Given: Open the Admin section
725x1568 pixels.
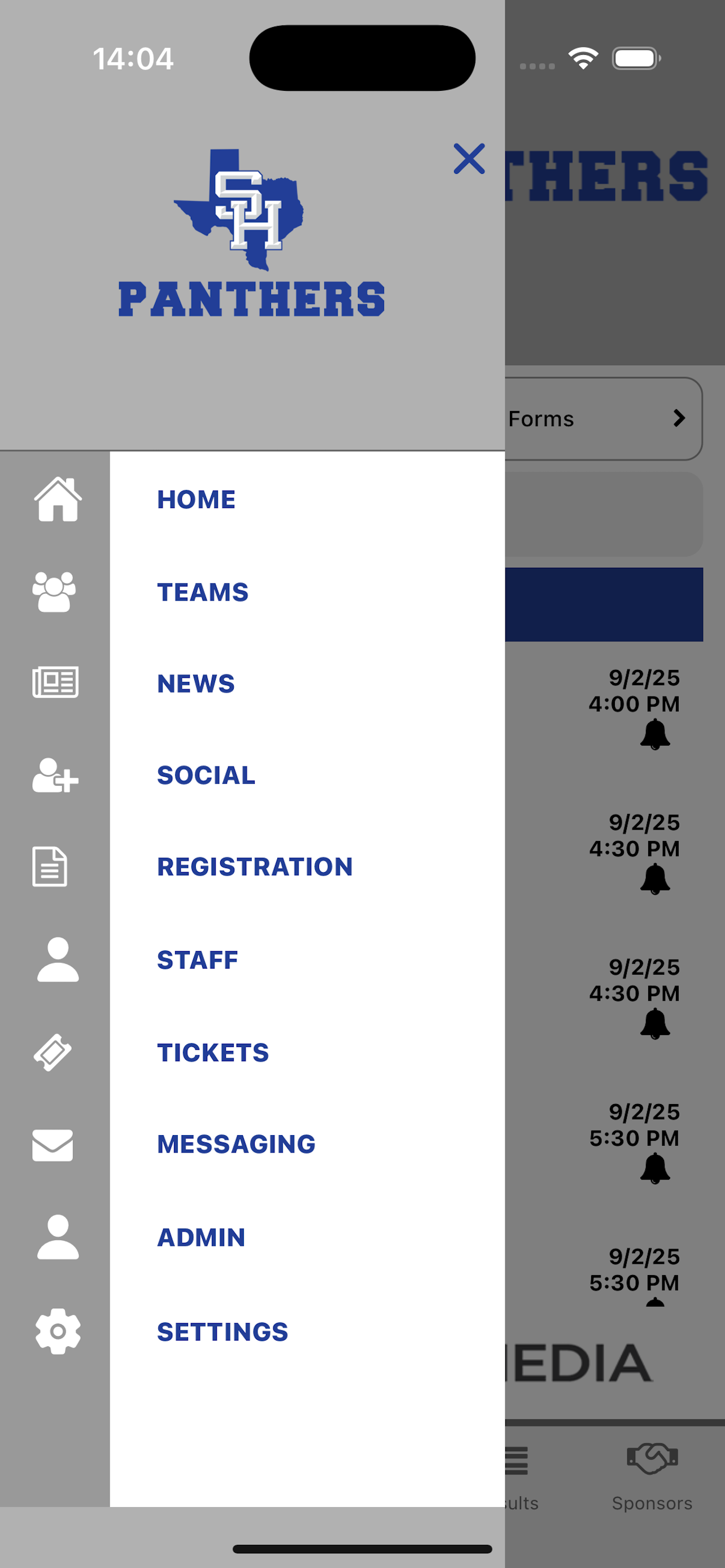Looking at the screenshot, I should [x=202, y=1237].
